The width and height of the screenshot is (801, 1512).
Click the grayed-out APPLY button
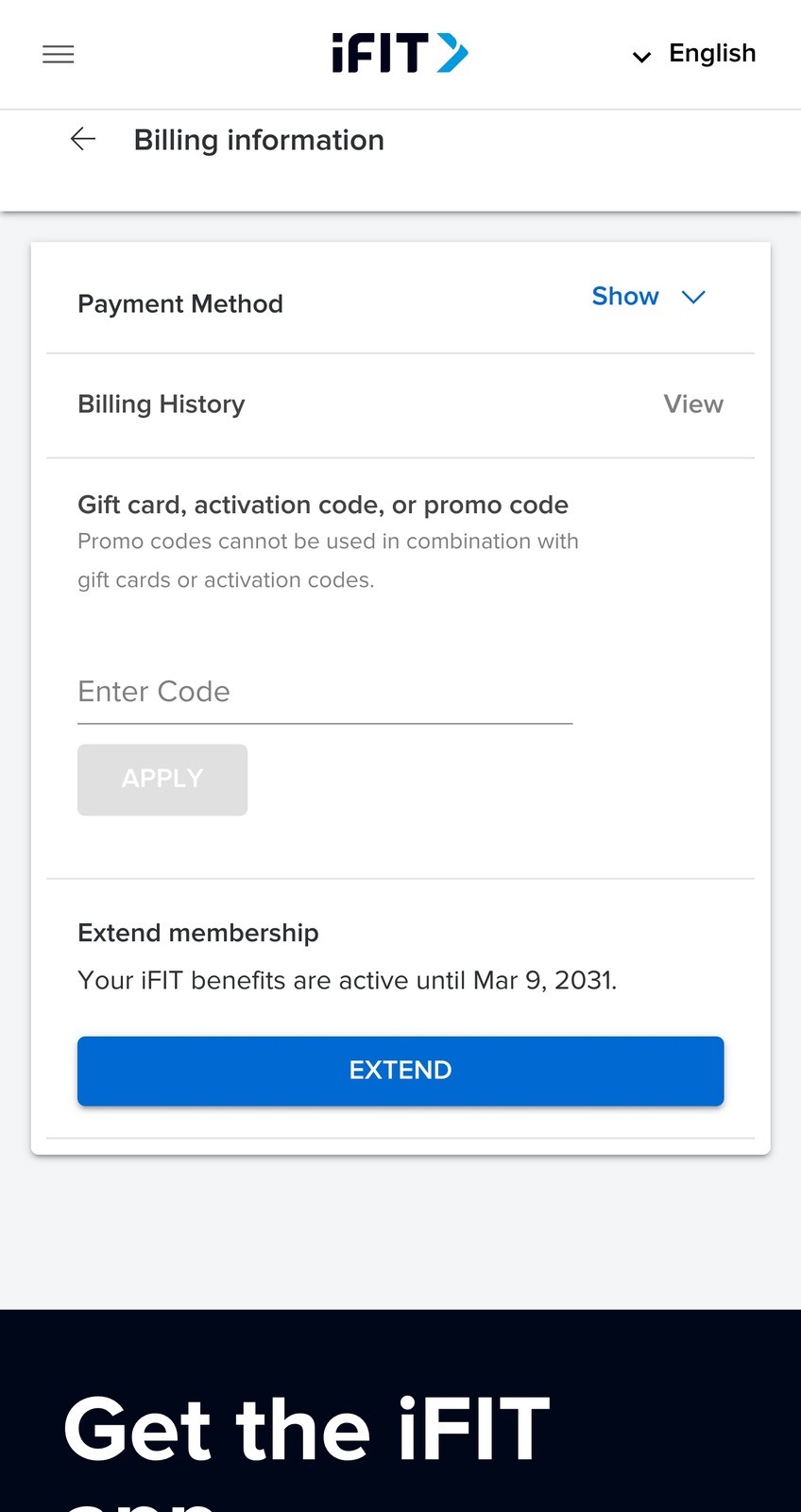pyautogui.click(x=162, y=779)
